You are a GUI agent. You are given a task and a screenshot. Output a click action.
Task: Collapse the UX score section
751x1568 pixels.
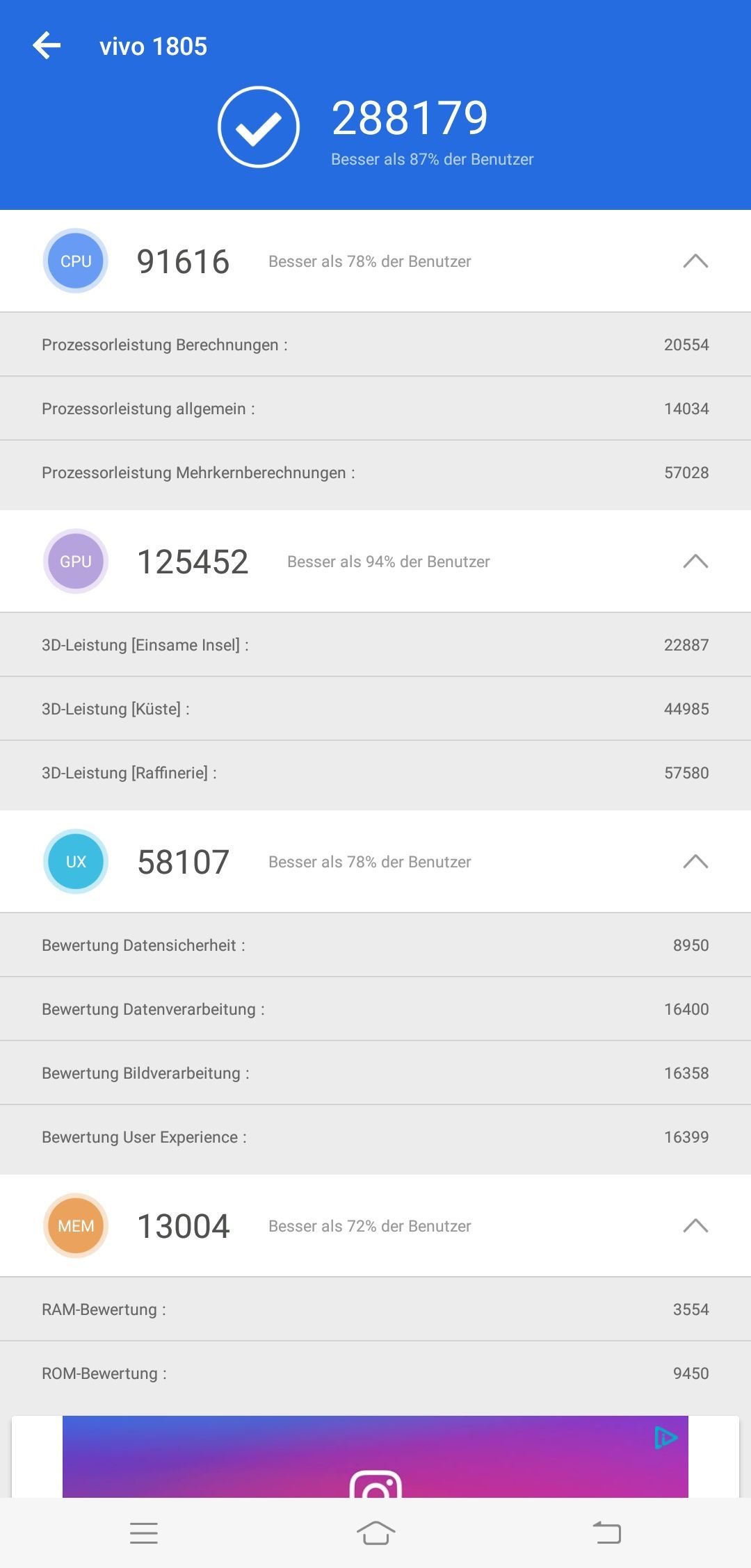coord(695,862)
